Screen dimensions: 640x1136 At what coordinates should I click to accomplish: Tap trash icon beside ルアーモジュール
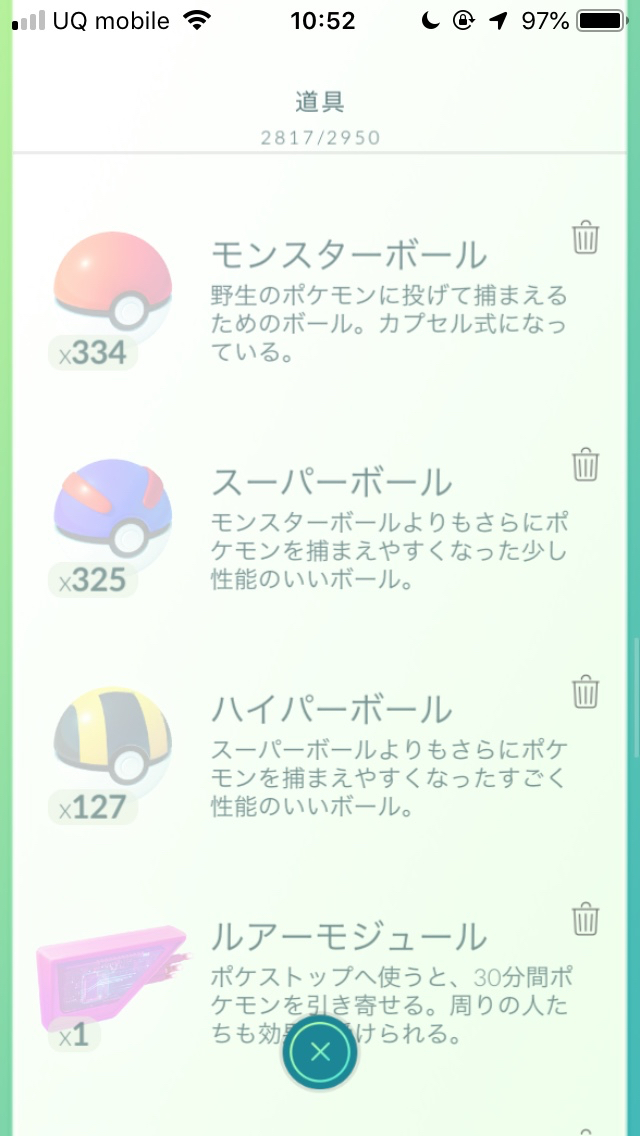point(586,918)
